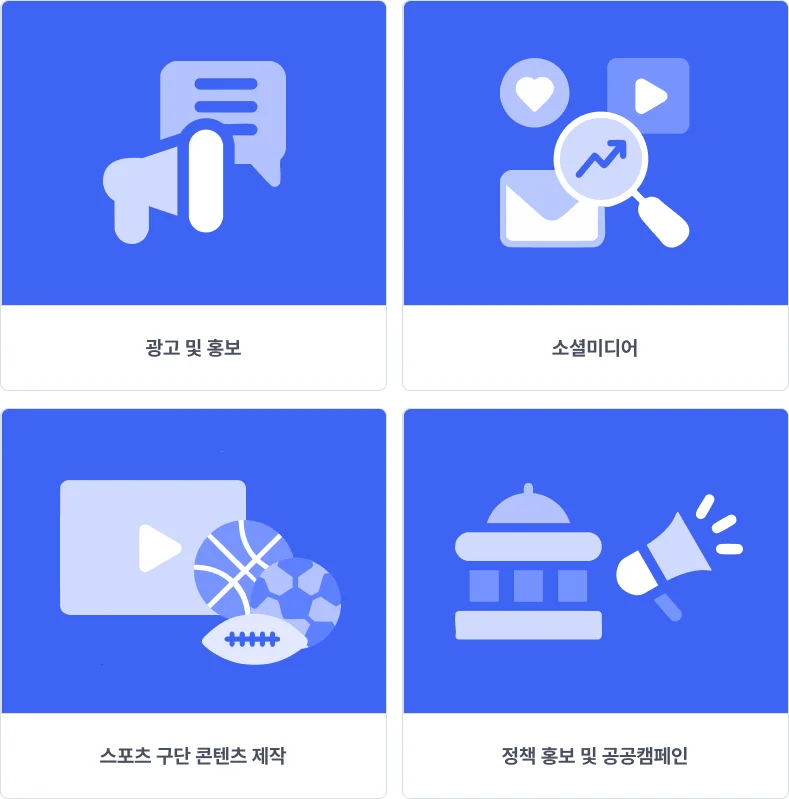Choose the 정책 홍보 및 공공캠페인 card
789x799 pixels.
point(595,603)
